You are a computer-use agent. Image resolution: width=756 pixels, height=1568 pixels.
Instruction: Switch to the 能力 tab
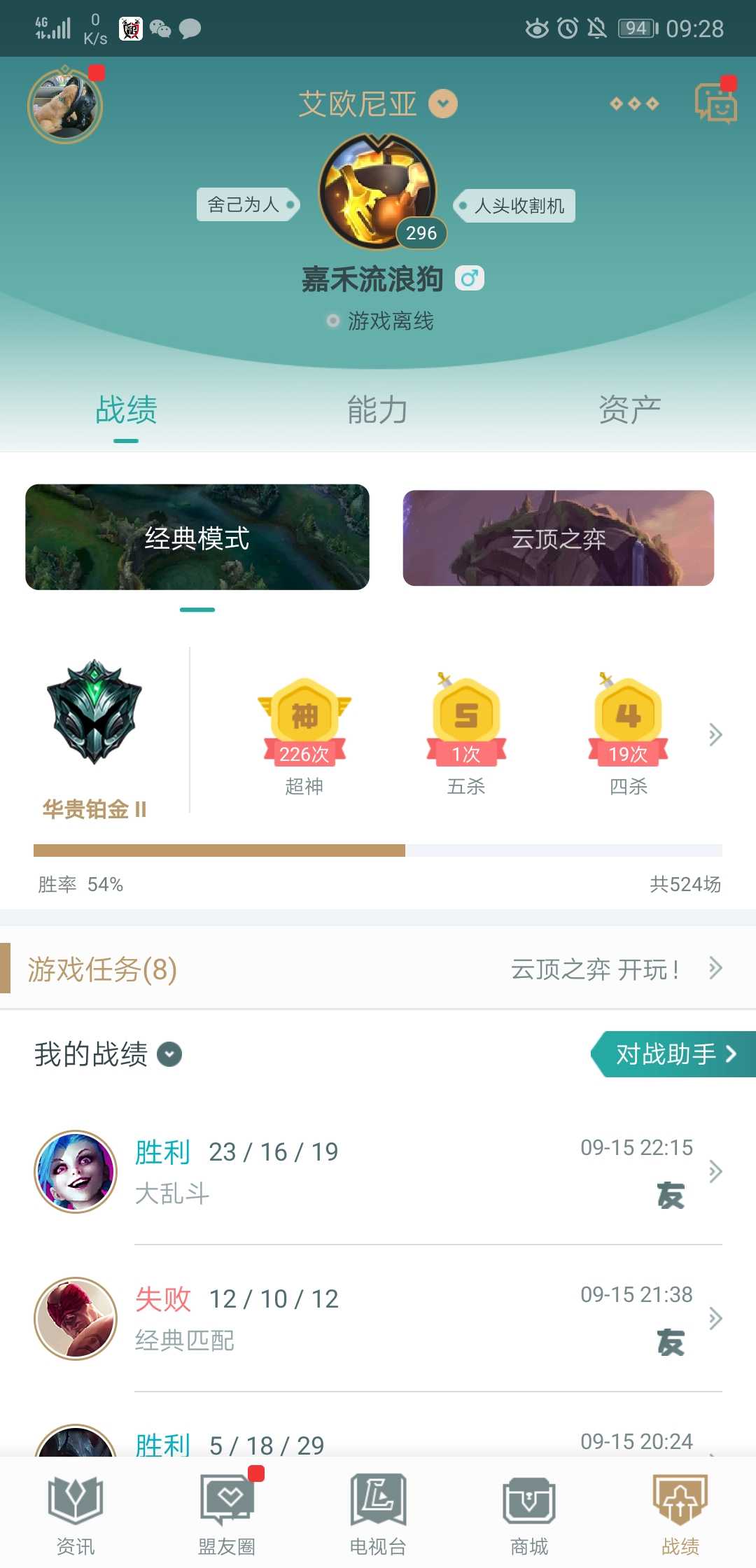click(x=377, y=410)
